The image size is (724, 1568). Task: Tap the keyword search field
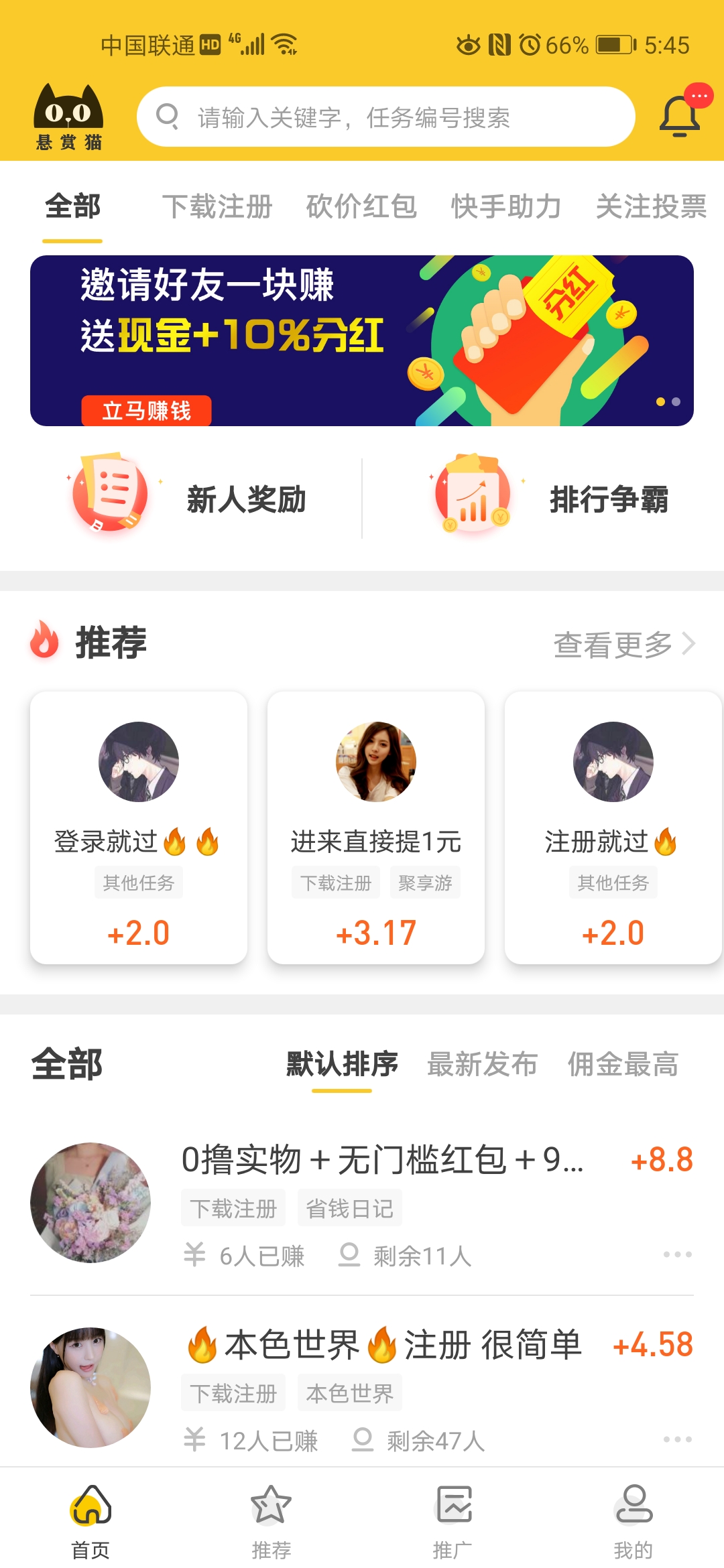coord(385,117)
